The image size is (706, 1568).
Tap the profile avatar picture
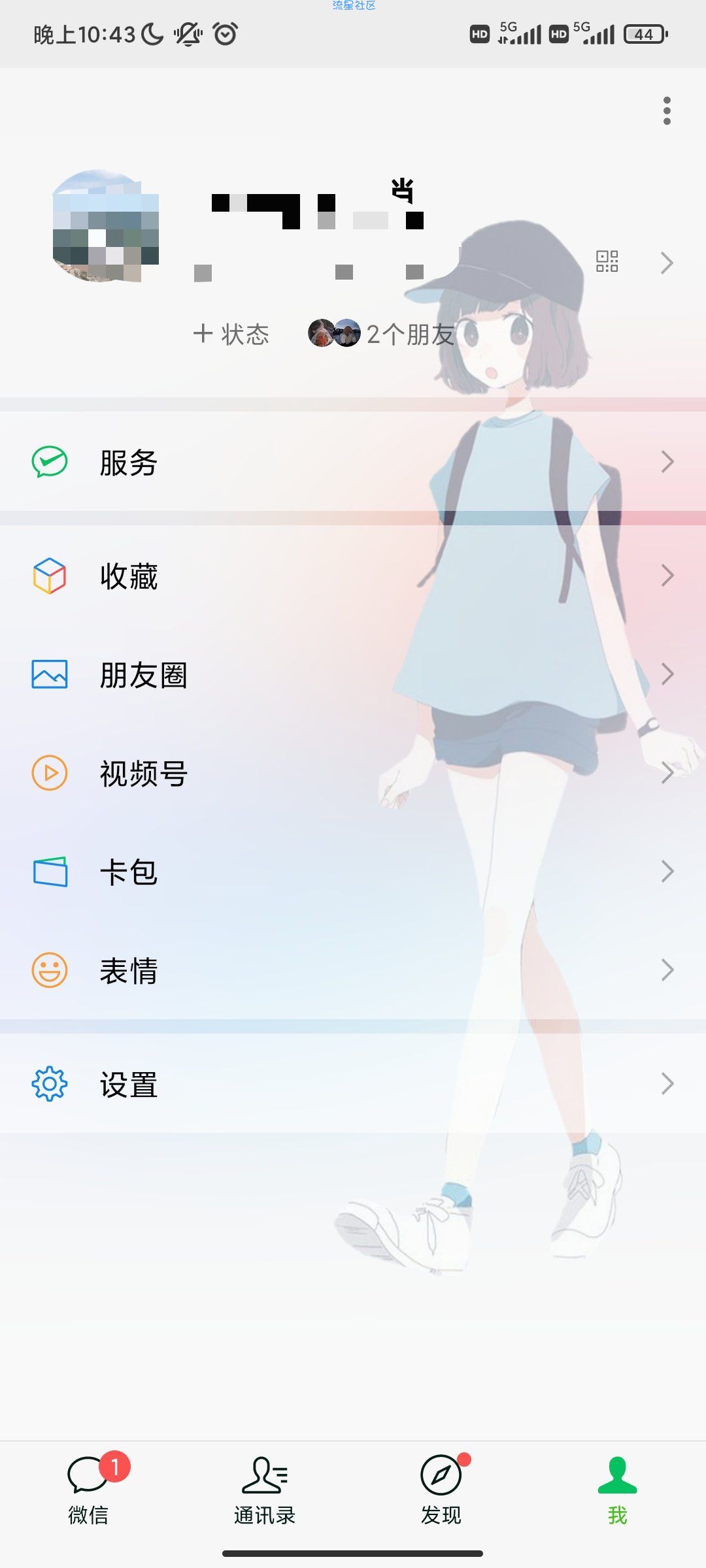pyautogui.click(x=106, y=226)
